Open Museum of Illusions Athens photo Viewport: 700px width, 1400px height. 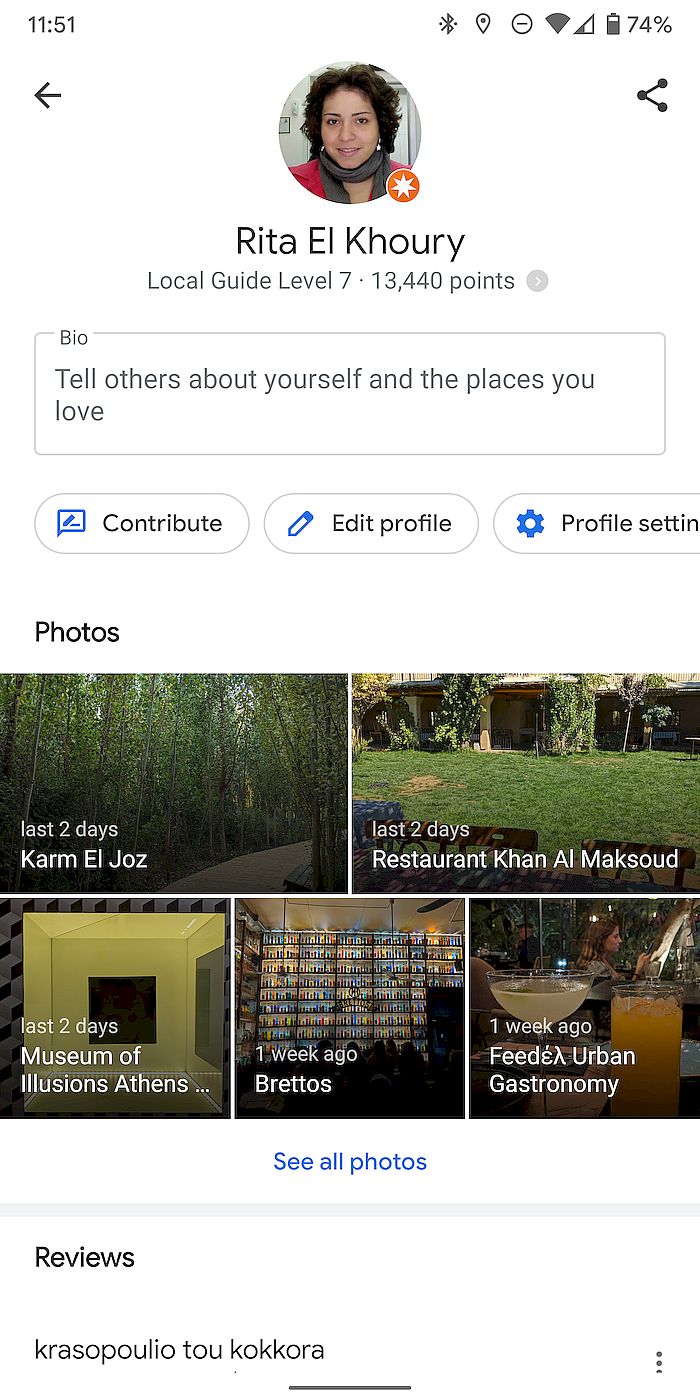[115, 1007]
